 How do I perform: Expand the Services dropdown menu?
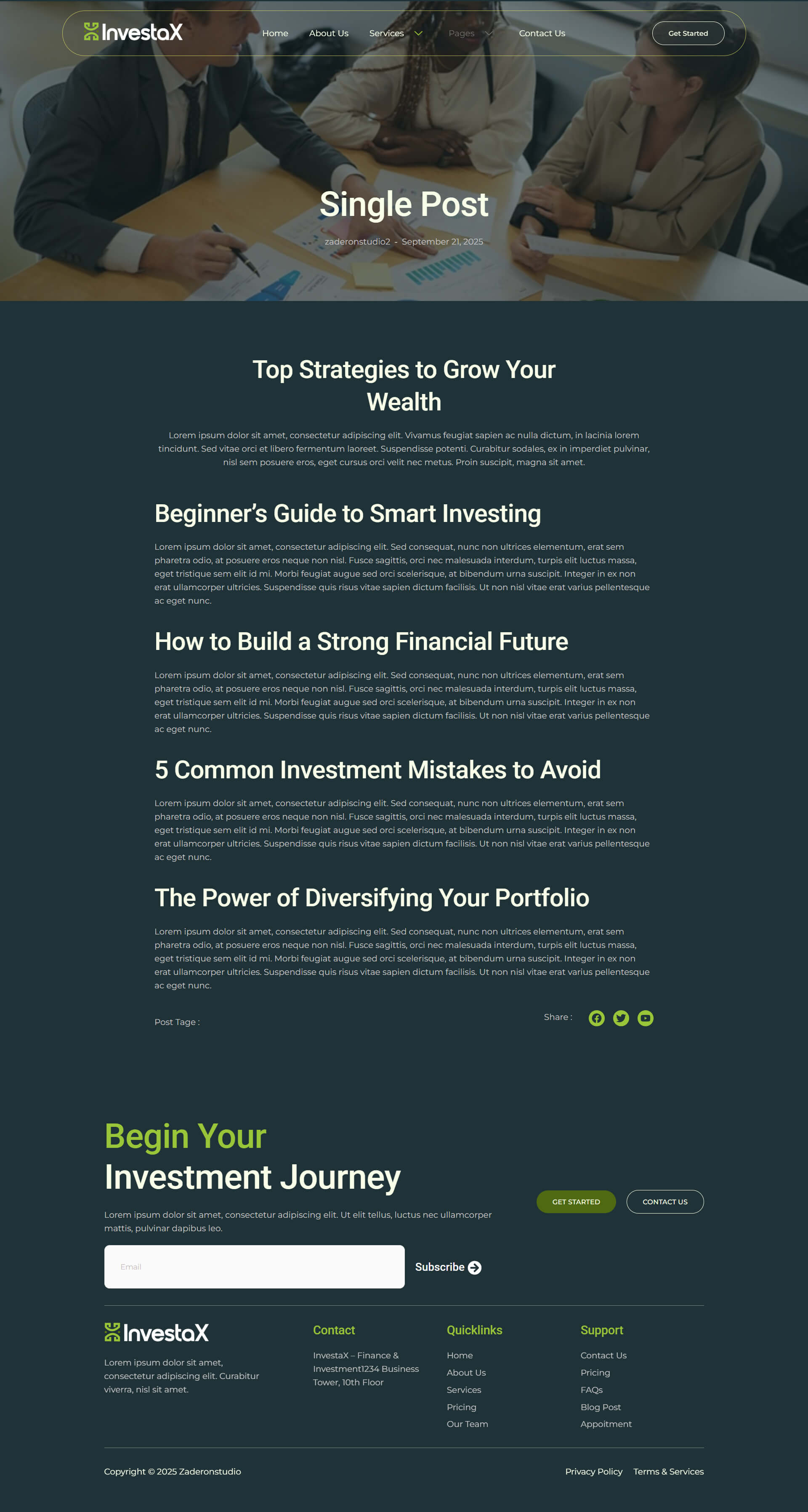click(395, 33)
